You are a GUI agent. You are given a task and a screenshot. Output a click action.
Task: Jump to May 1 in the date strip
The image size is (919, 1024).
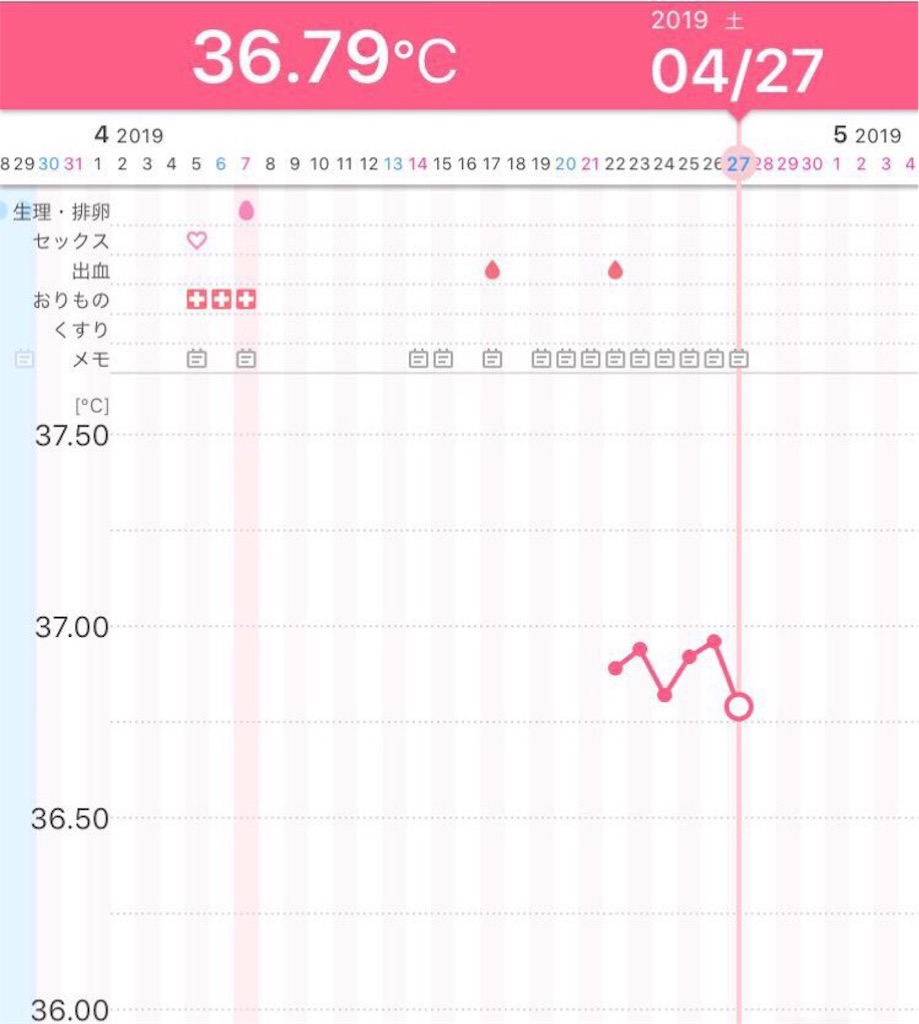[837, 164]
